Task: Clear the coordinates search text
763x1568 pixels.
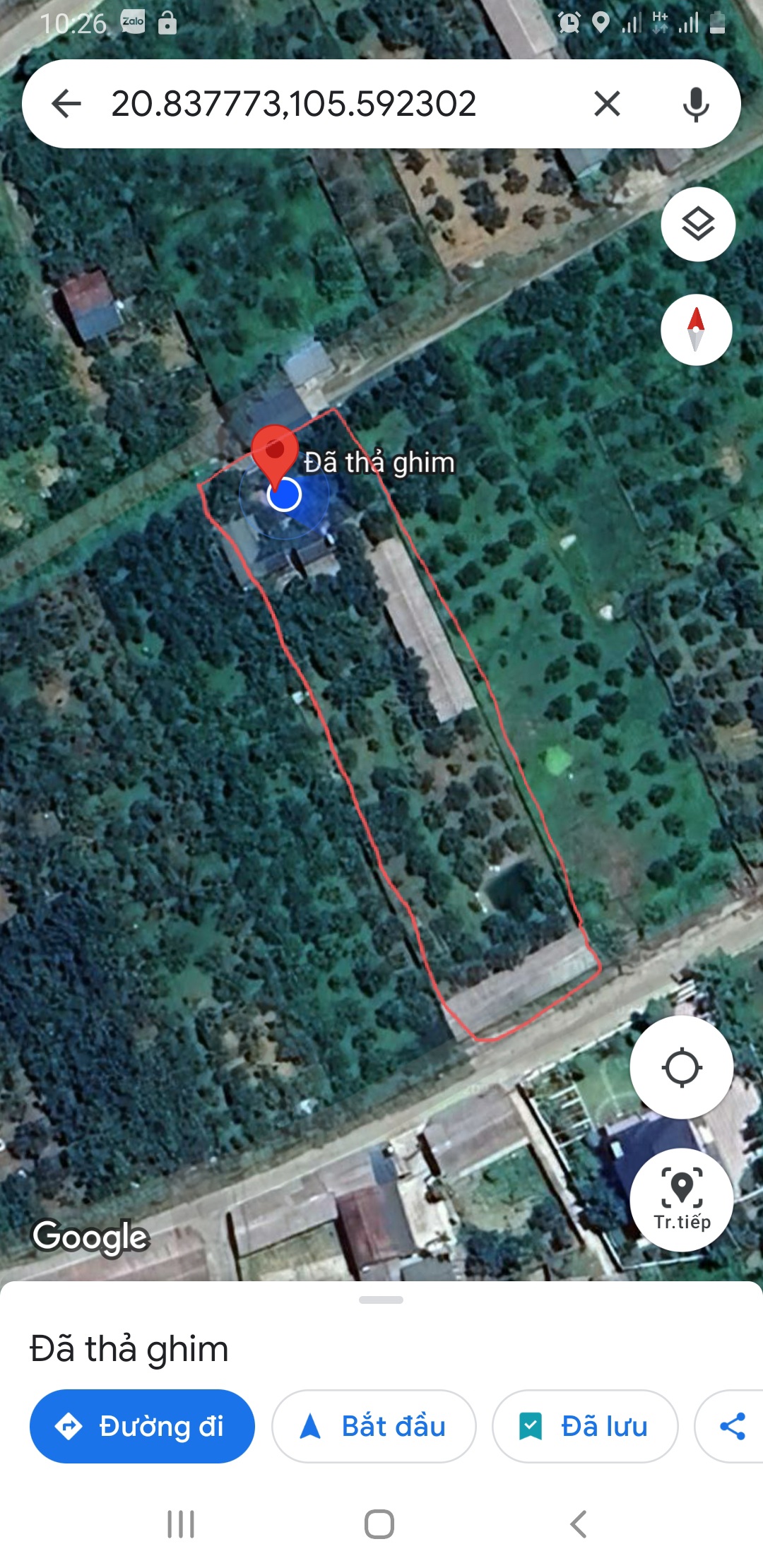Action: pyautogui.click(x=607, y=104)
